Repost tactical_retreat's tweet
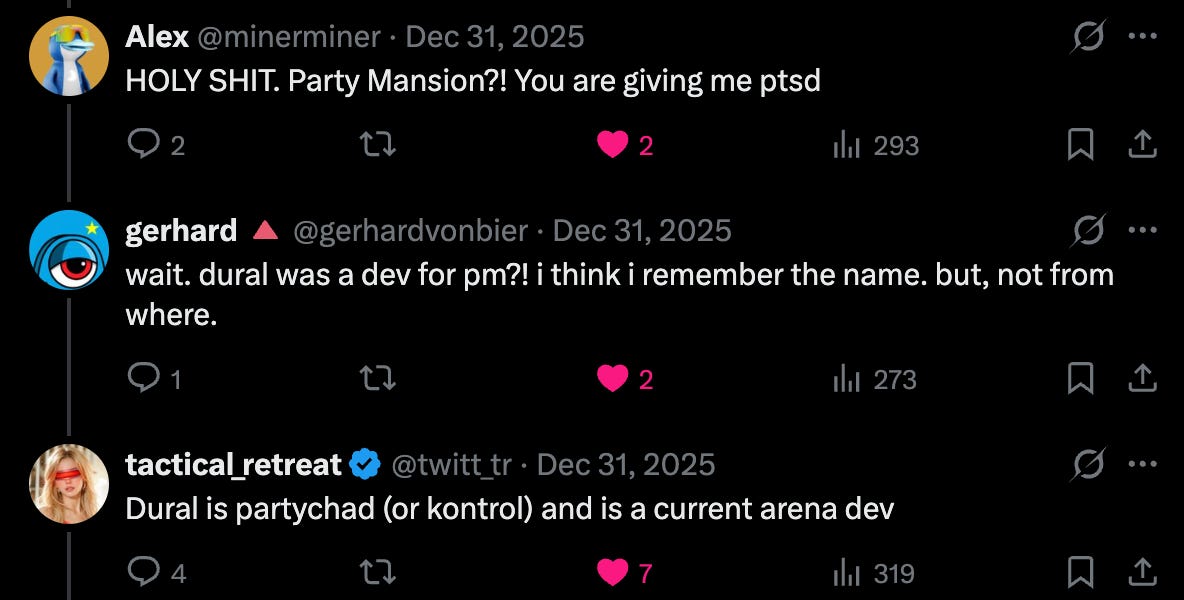1184x600 pixels. (378, 572)
